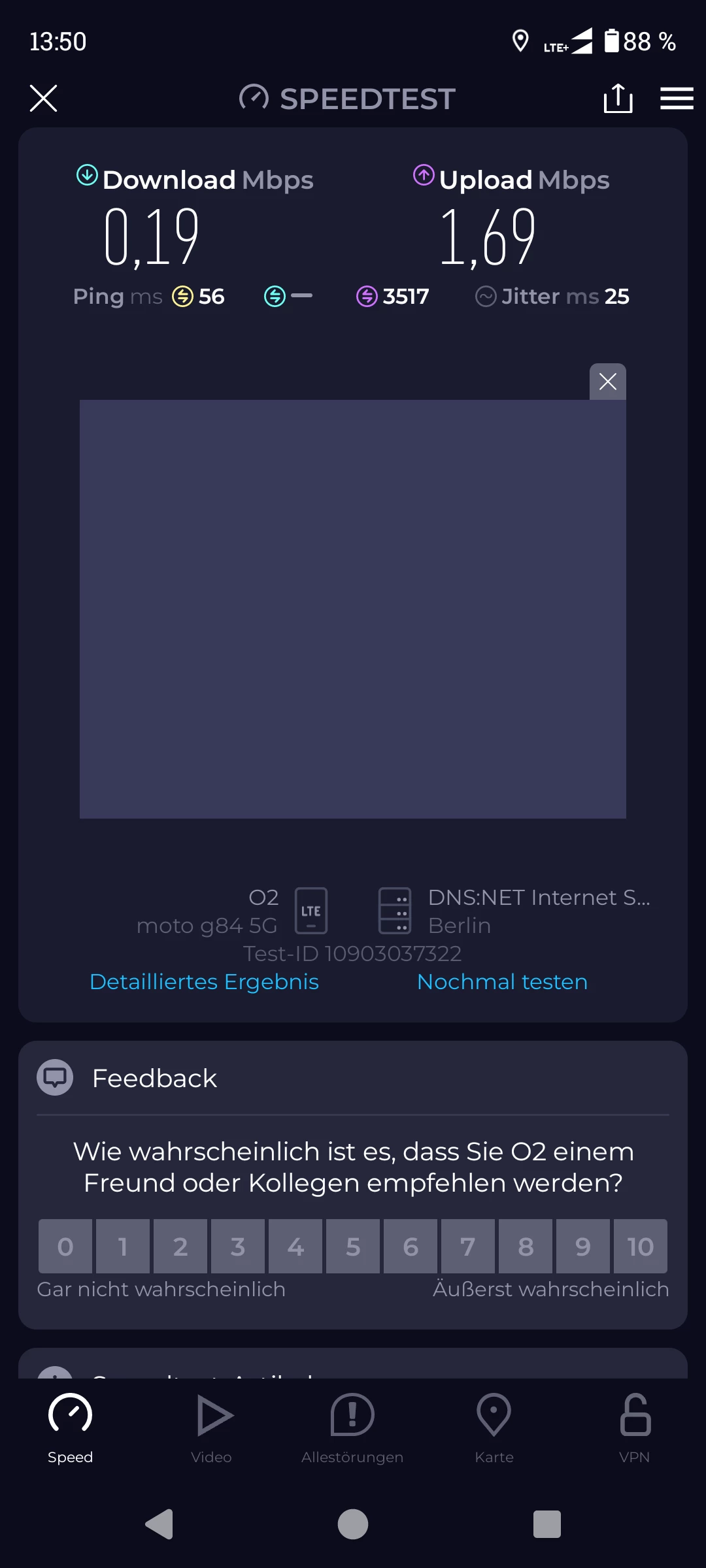Tap Nochmal testen to rerun test
Viewport: 706px width, 1568px height.
[x=502, y=982]
